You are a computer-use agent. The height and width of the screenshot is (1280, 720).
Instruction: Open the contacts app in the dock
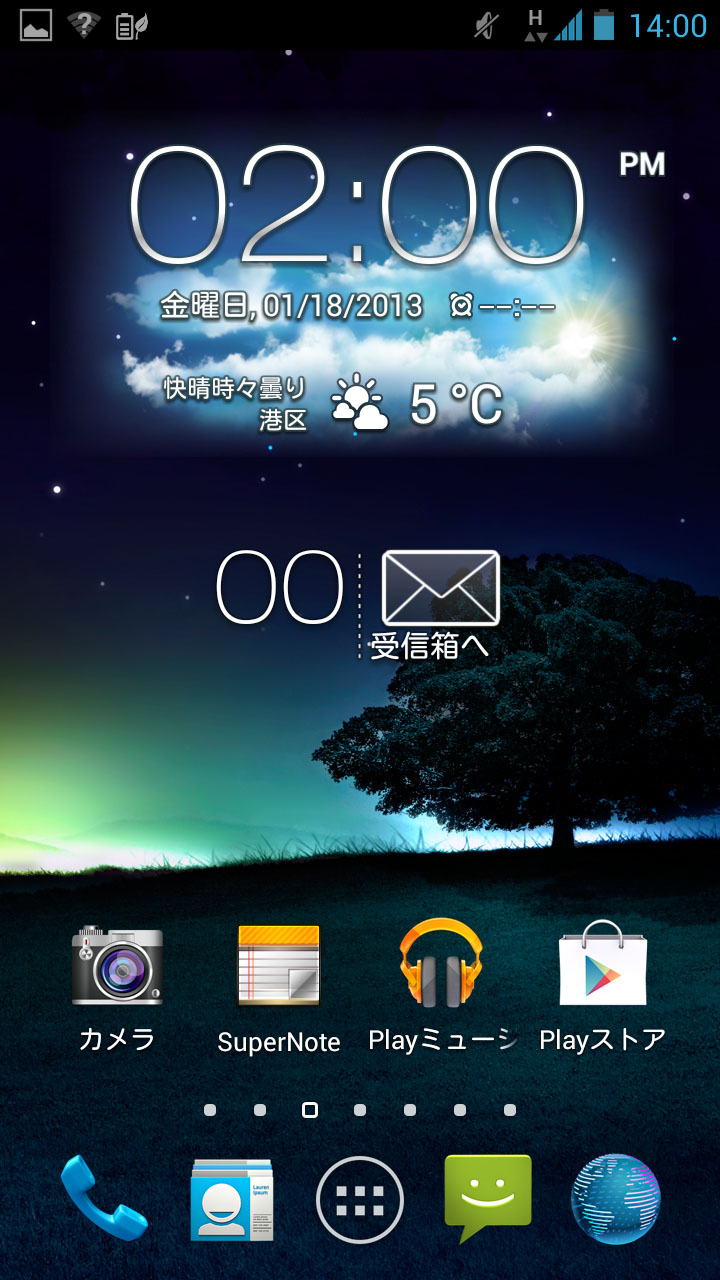[x=232, y=1199]
